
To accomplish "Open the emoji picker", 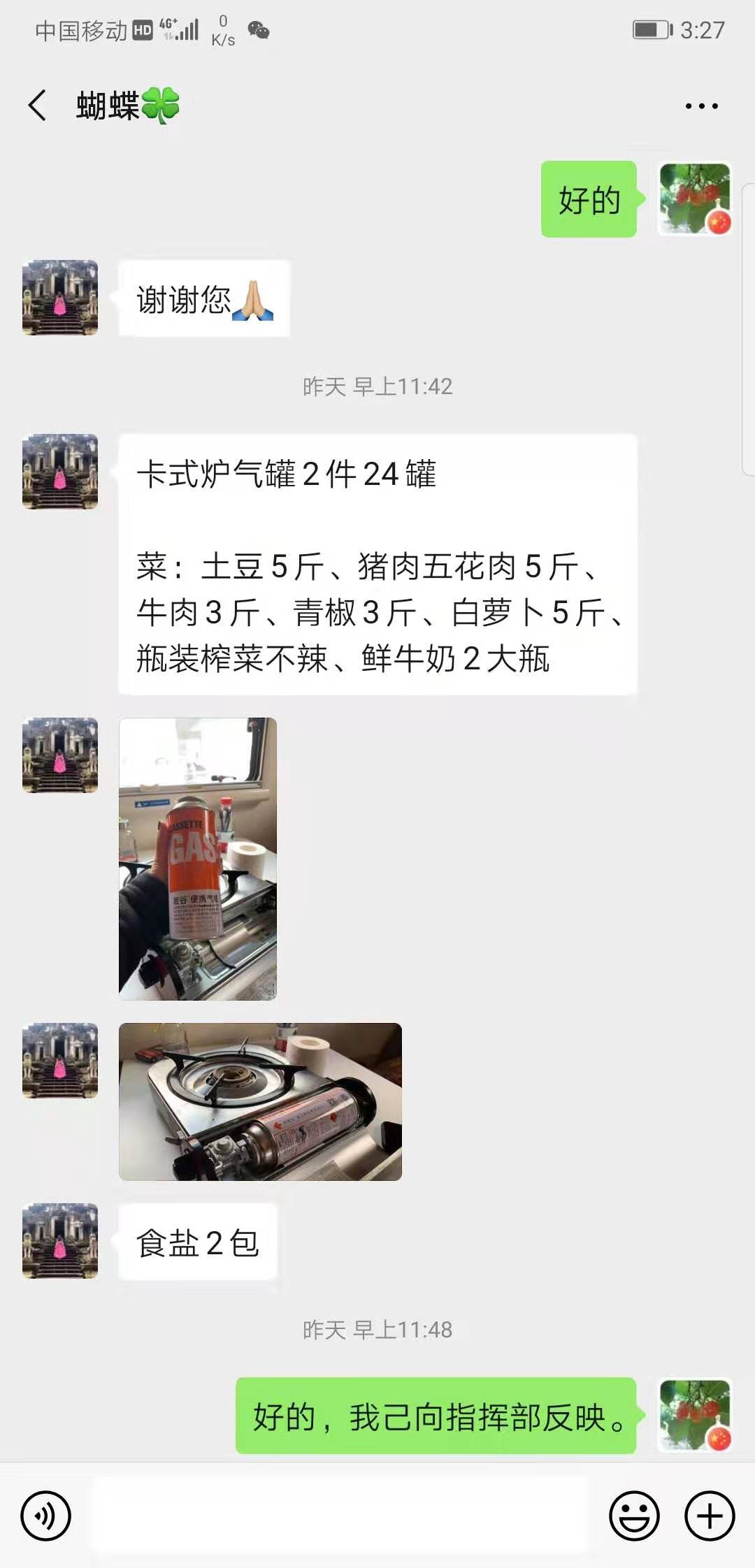I will [x=634, y=1516].
